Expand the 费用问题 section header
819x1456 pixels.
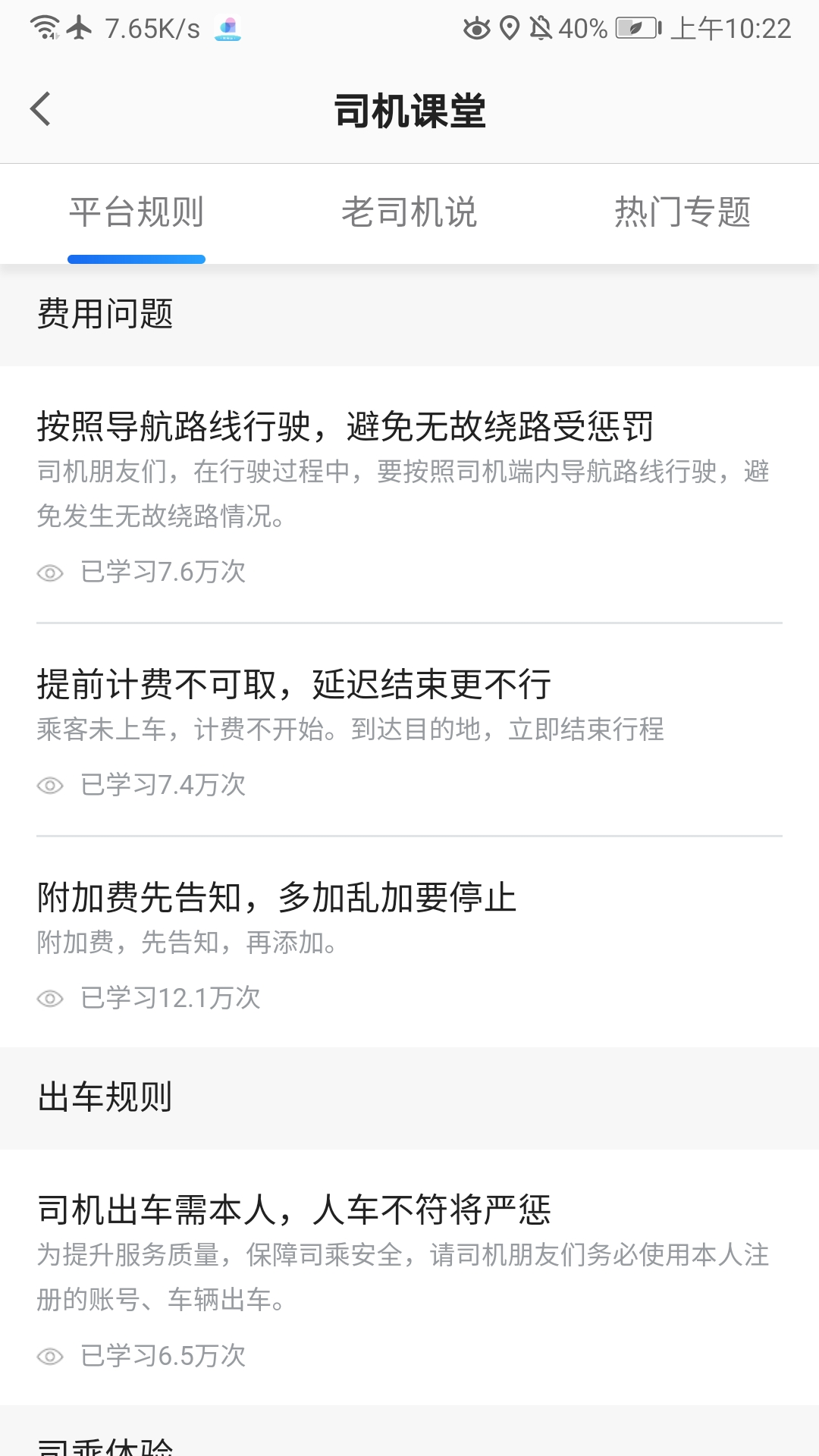(x=106, y=315)
